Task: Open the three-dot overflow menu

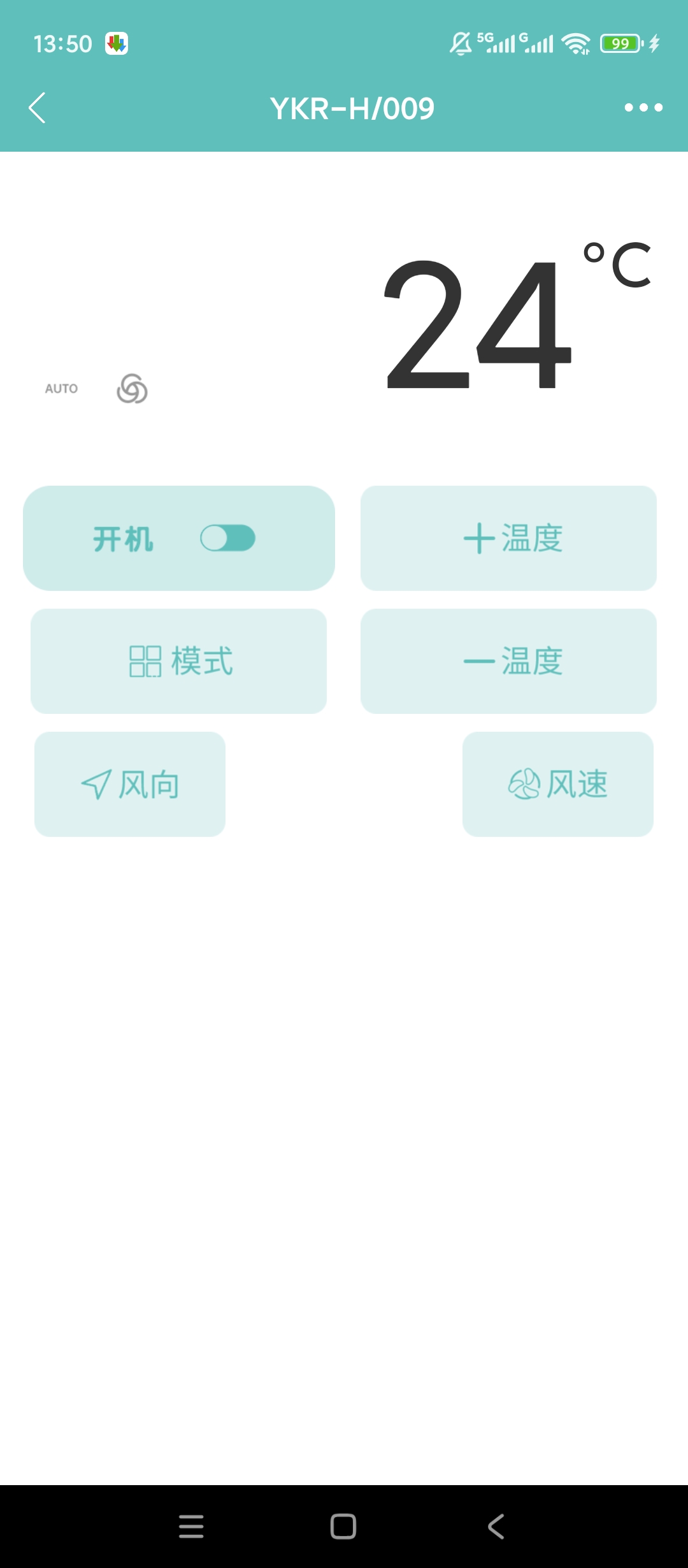Action: click(x=643, y=108)
